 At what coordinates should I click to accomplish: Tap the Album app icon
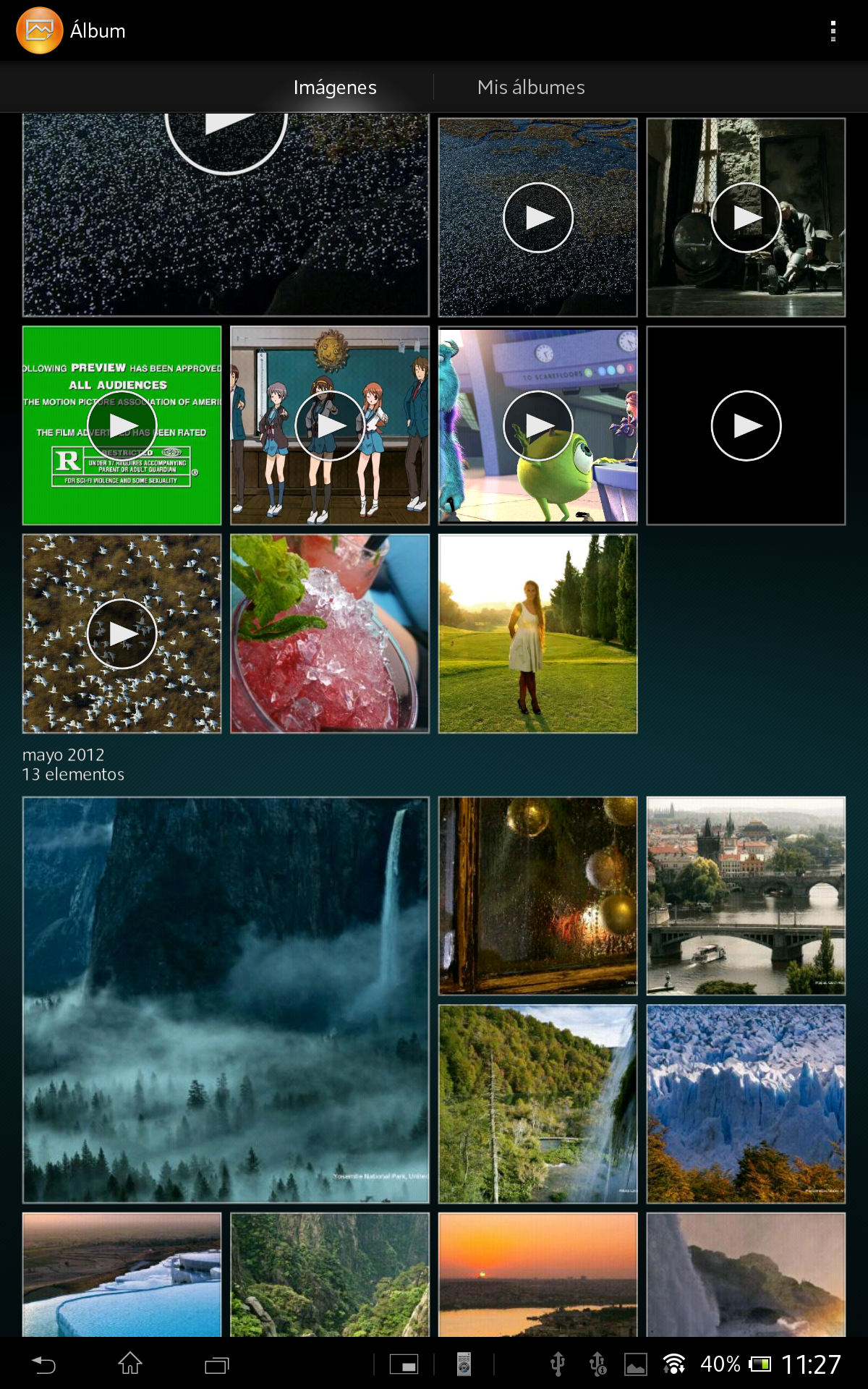click(40, 30)
